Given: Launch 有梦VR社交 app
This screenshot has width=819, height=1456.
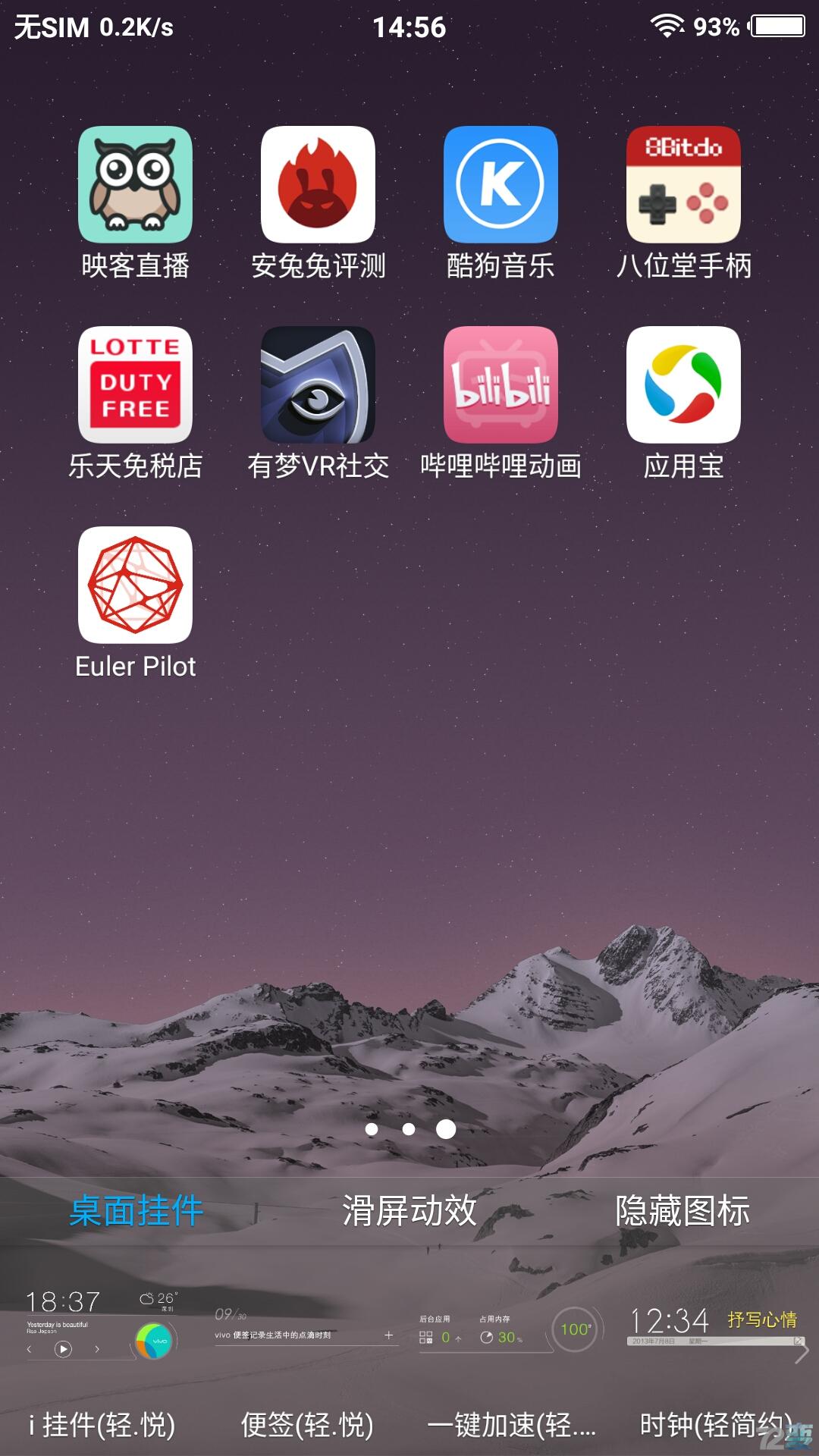Looking at the screenshot, I should 316,388.
